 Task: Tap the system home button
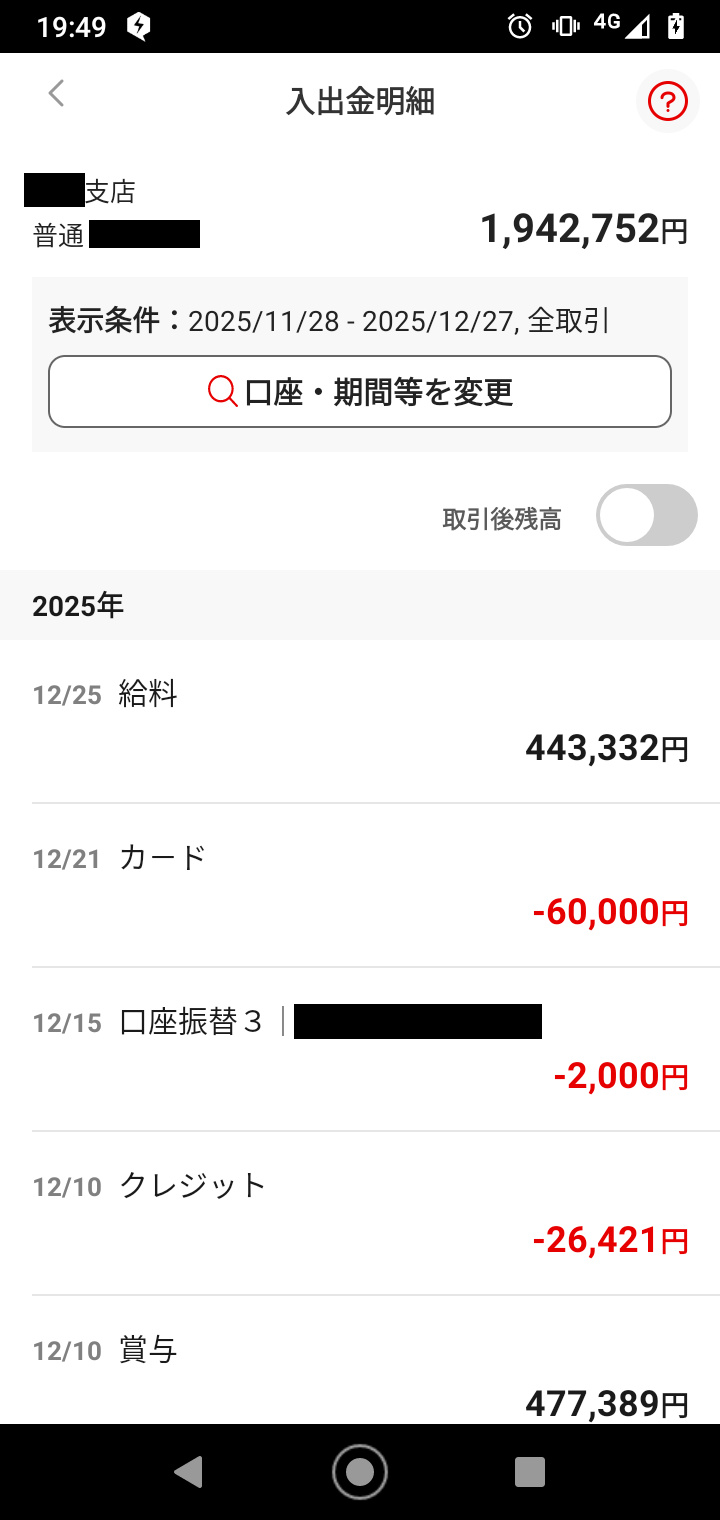click(360, 1472)
